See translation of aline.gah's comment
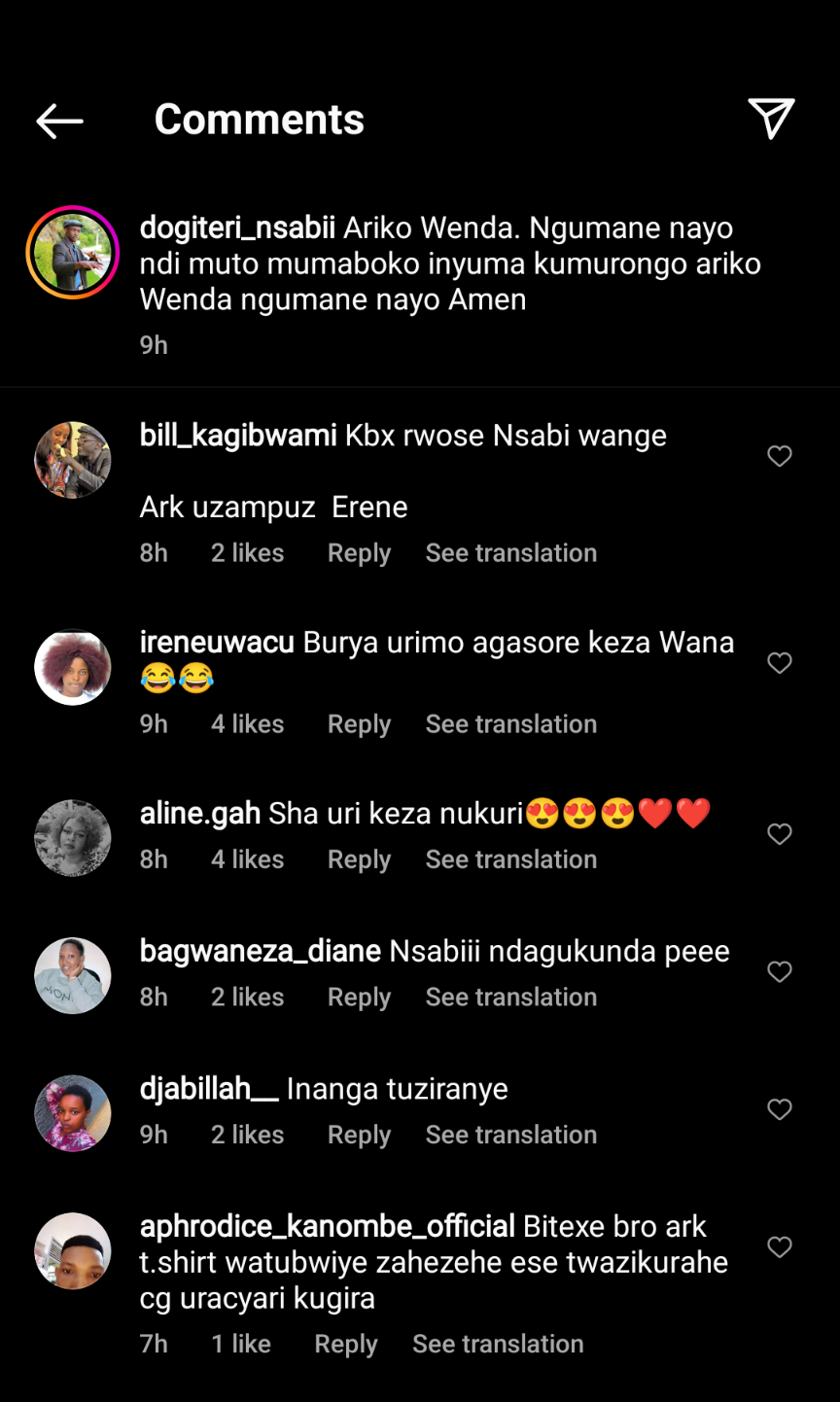 pyautogui.click(x=510, y=859)
